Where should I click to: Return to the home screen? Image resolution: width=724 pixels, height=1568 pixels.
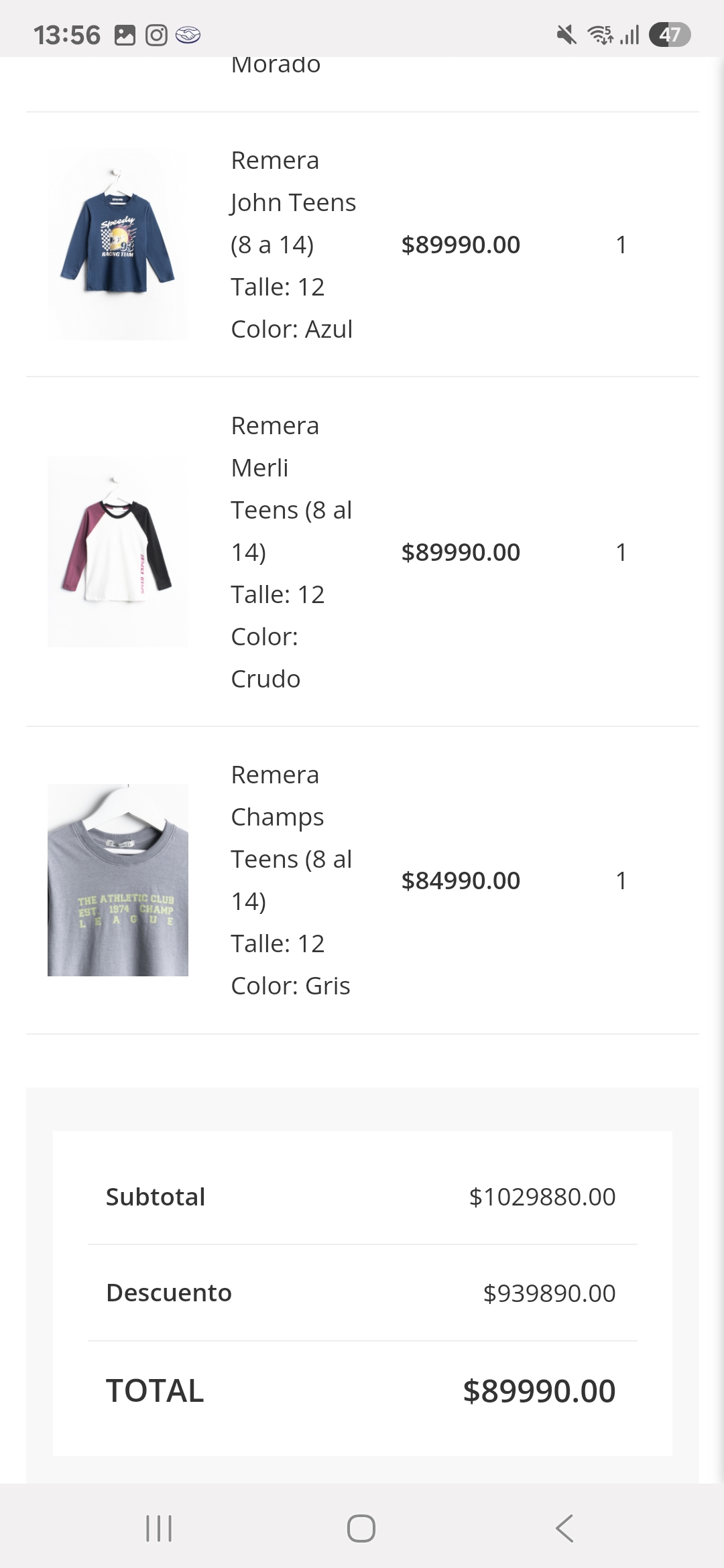[361, 1528]
